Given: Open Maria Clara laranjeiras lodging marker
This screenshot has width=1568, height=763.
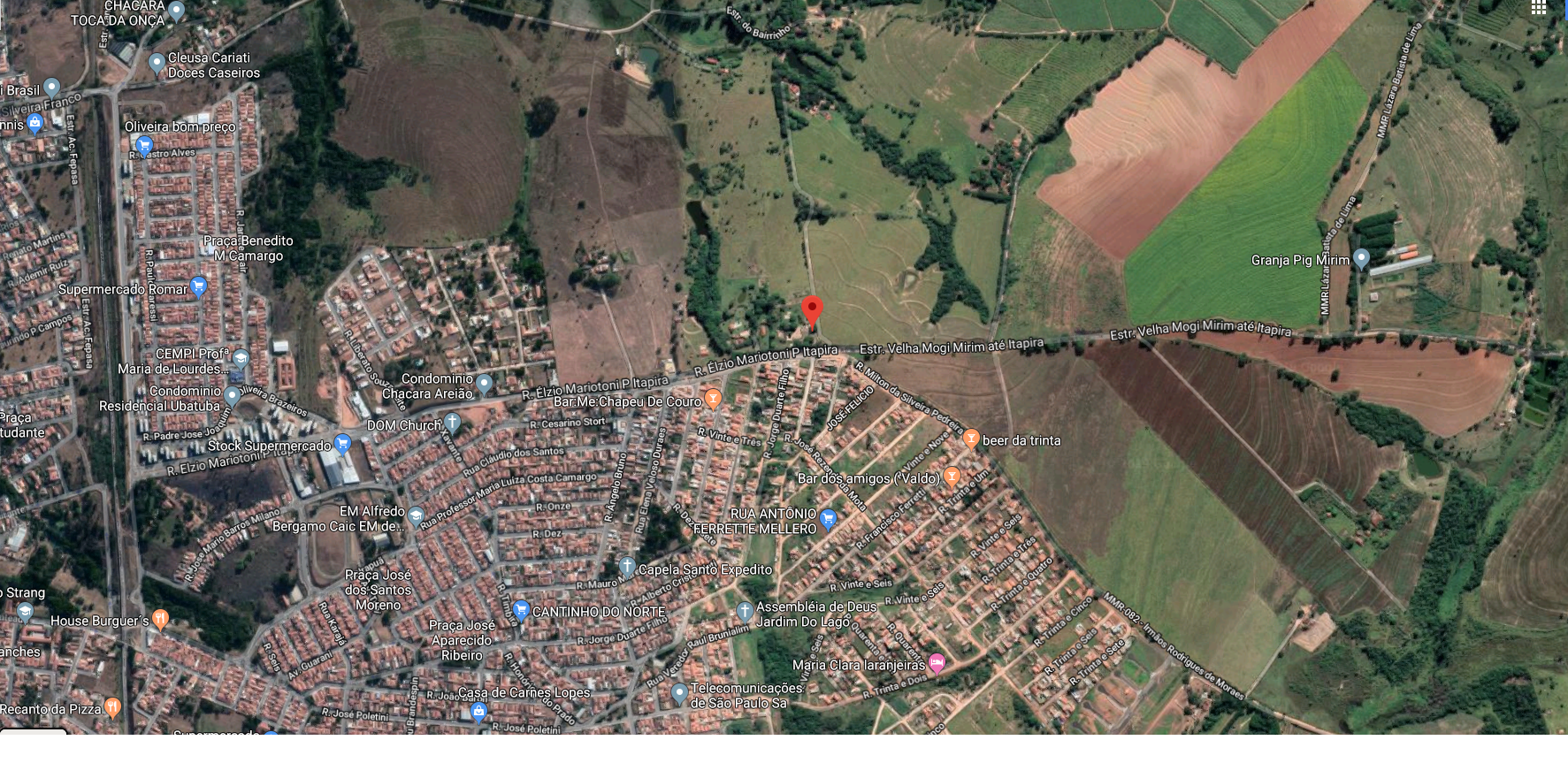Looking at the screenshot, I should click(x=937, y=662).
